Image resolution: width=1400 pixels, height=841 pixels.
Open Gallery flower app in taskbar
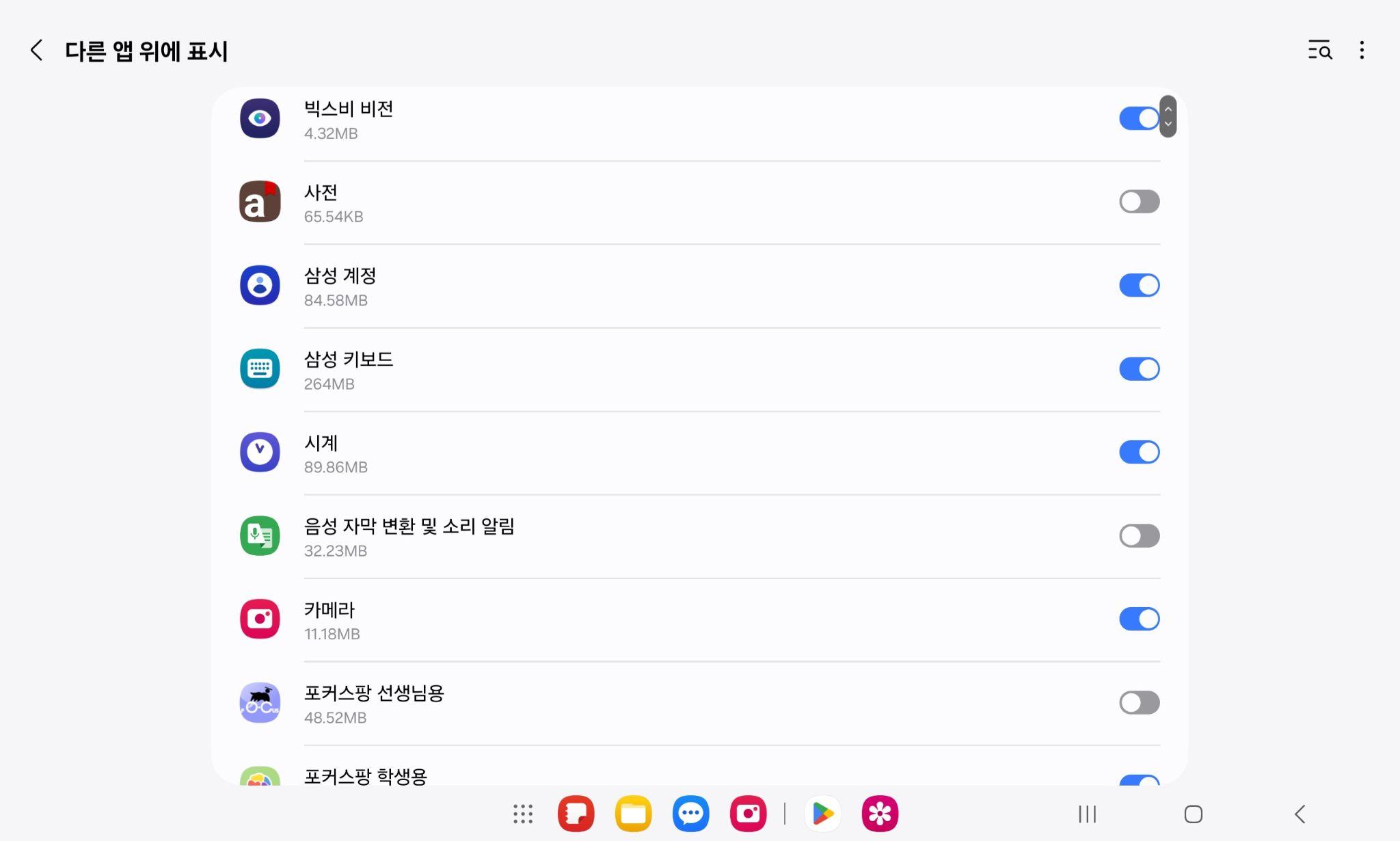coord(880,814)
